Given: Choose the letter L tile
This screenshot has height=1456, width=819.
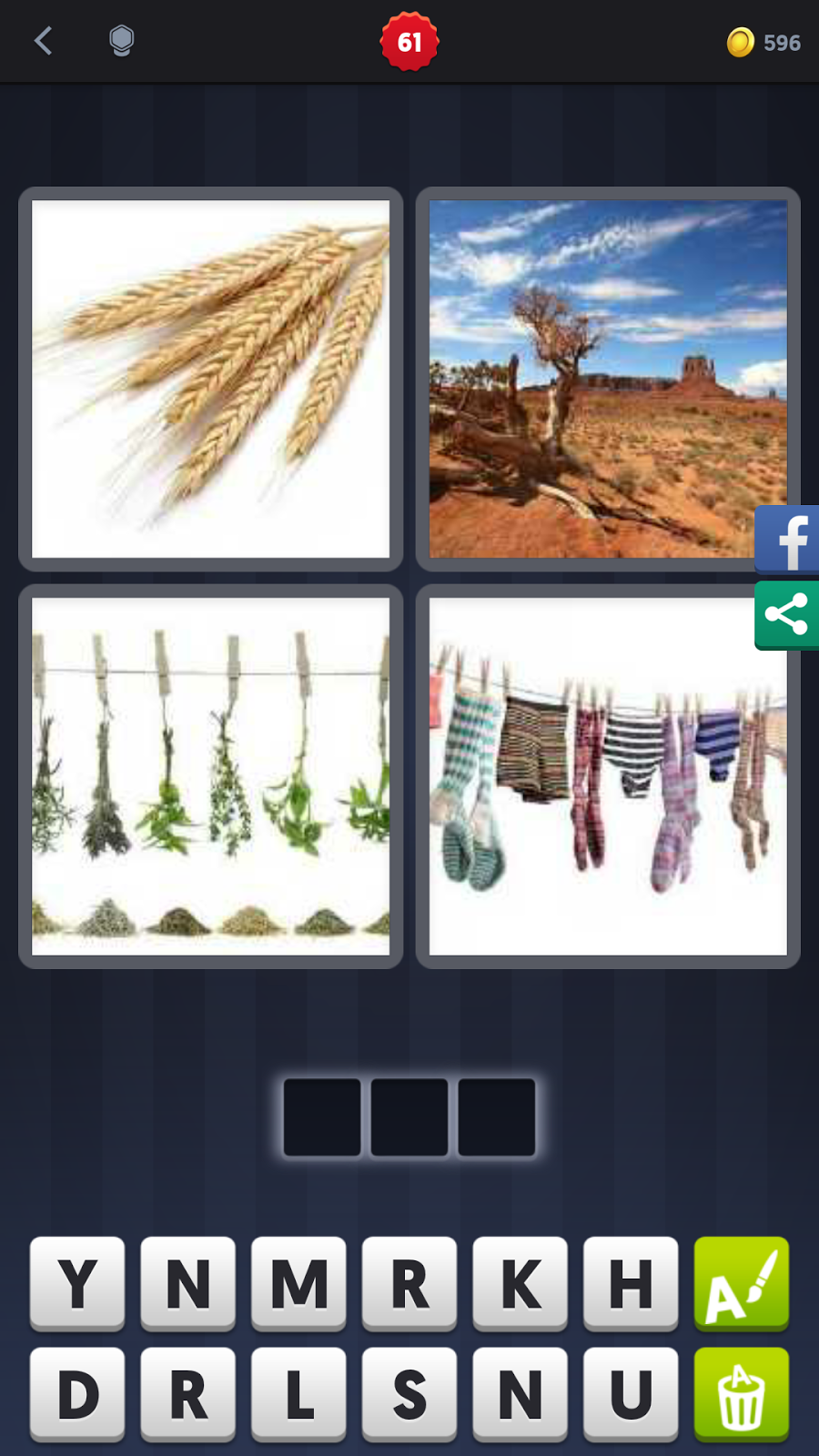Looking at the screenshot, I should pos(298,1394).
